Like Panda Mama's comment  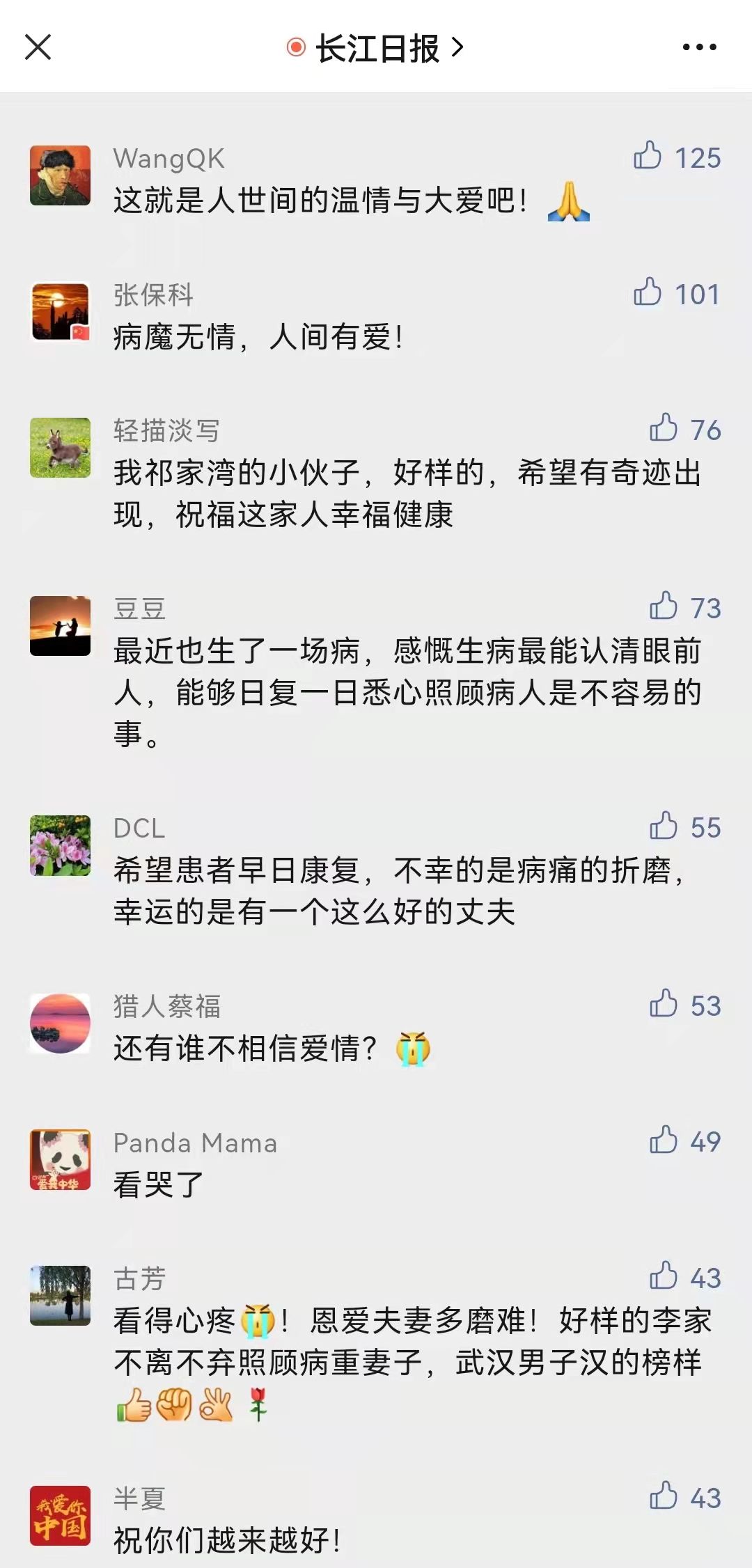[664, 1140]
